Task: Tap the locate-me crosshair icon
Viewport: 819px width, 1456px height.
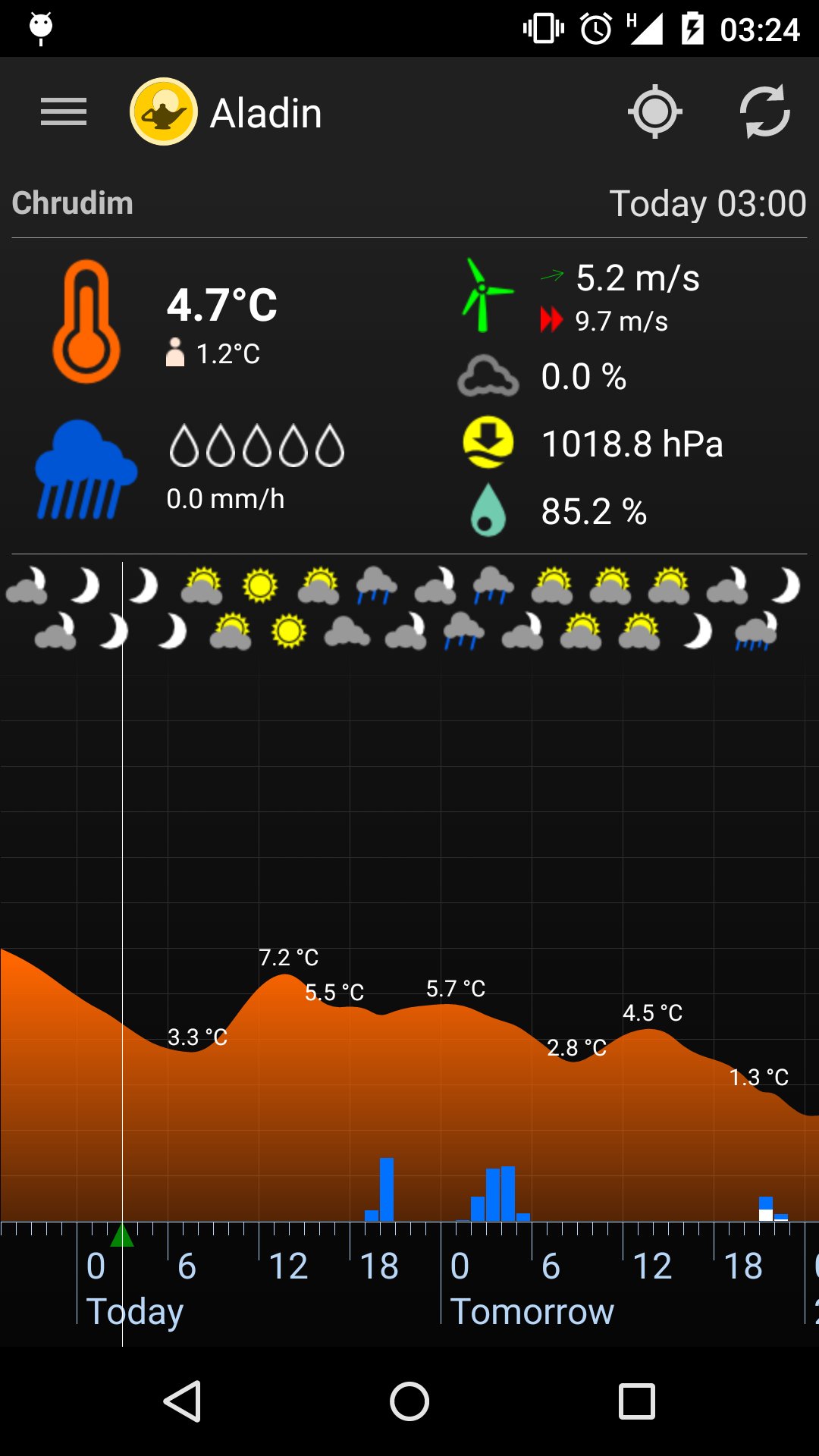Action: click(x=655, y=112)
